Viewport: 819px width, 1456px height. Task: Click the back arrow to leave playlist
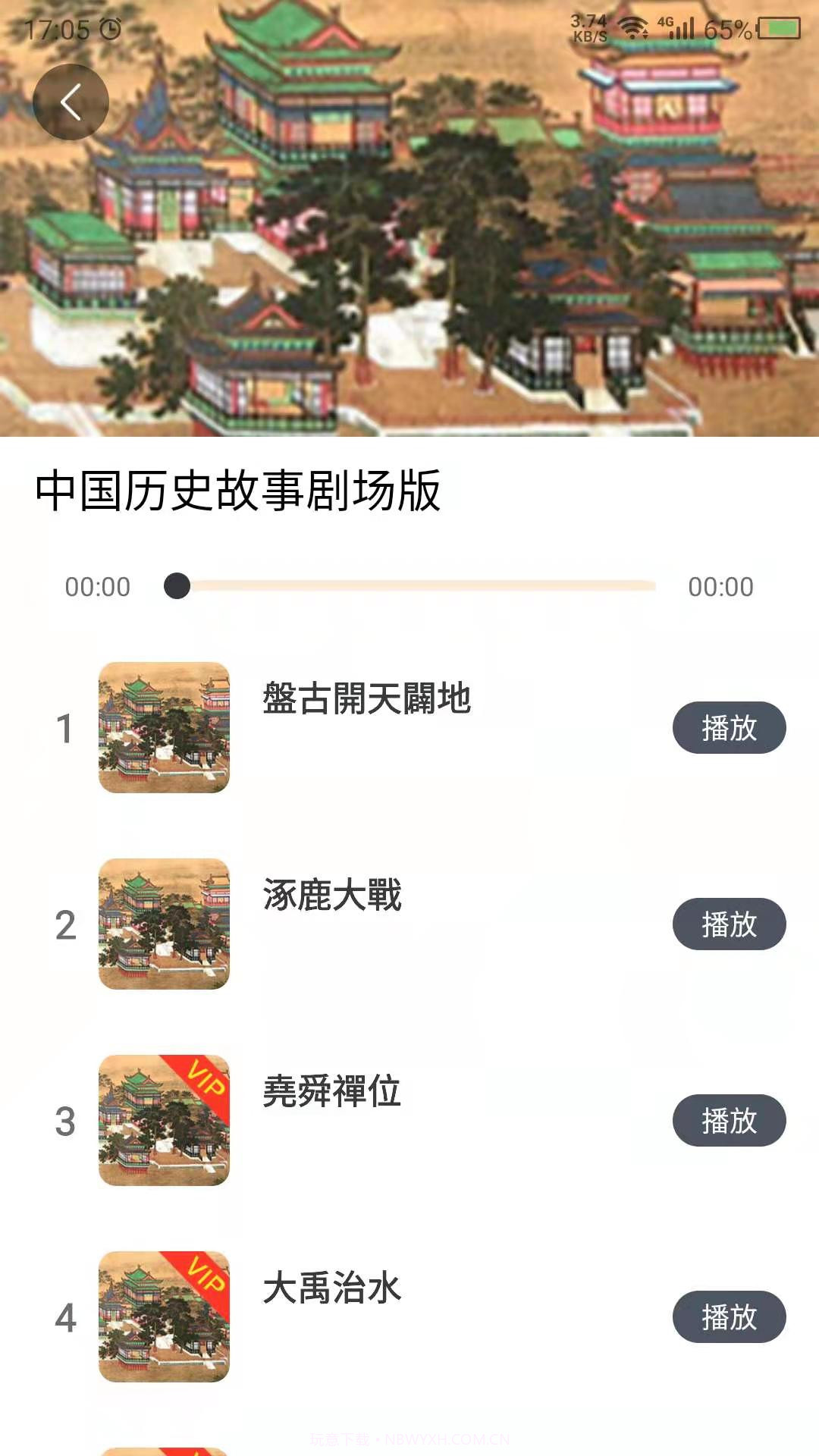tap(72, 102)
